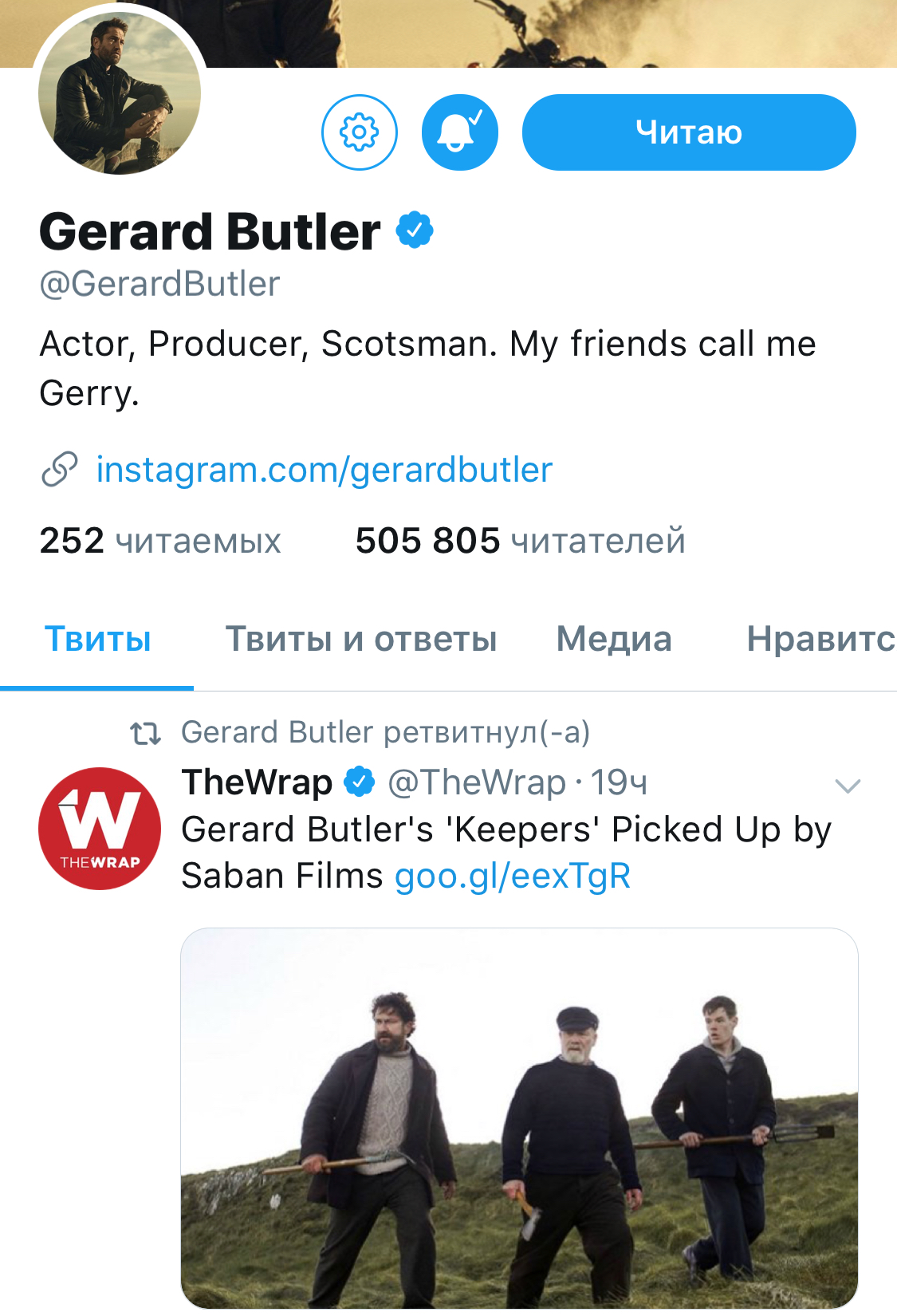The width and height of the screenshot is (897, 1316).
Task: Open TheWrap's avatar in the retweet
Action: [x=100, y=829]
